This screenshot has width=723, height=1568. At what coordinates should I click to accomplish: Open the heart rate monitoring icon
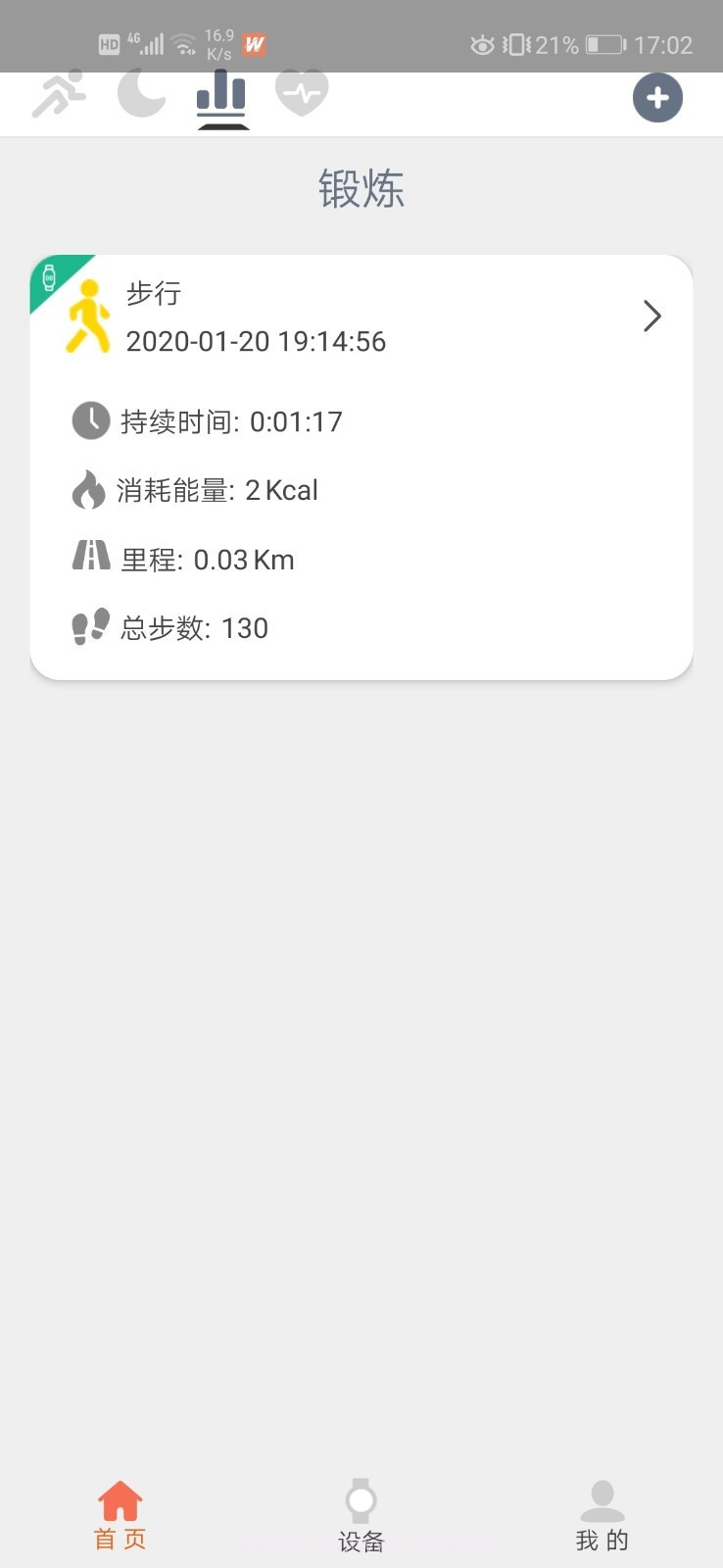303,93
